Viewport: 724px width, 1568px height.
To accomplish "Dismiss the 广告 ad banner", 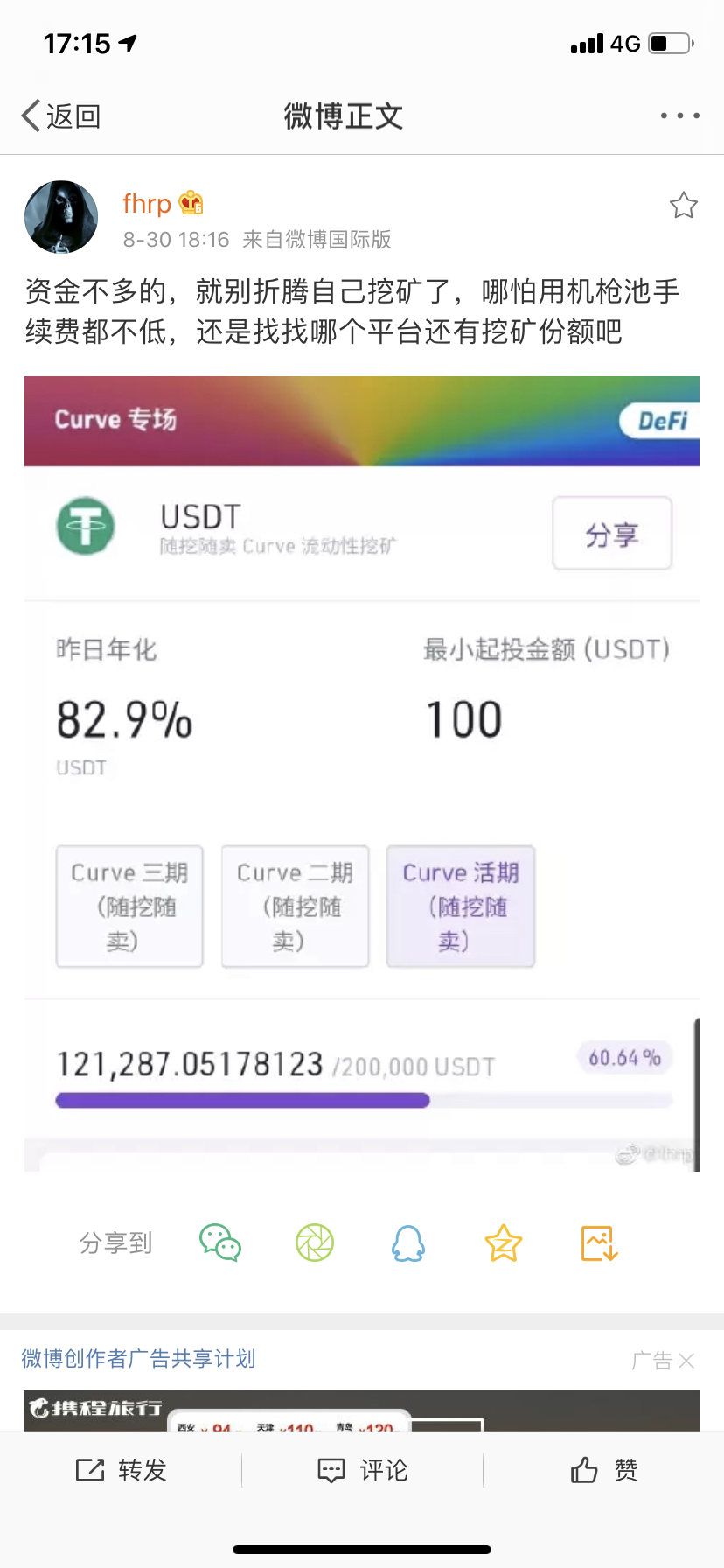I will 685,1361.
